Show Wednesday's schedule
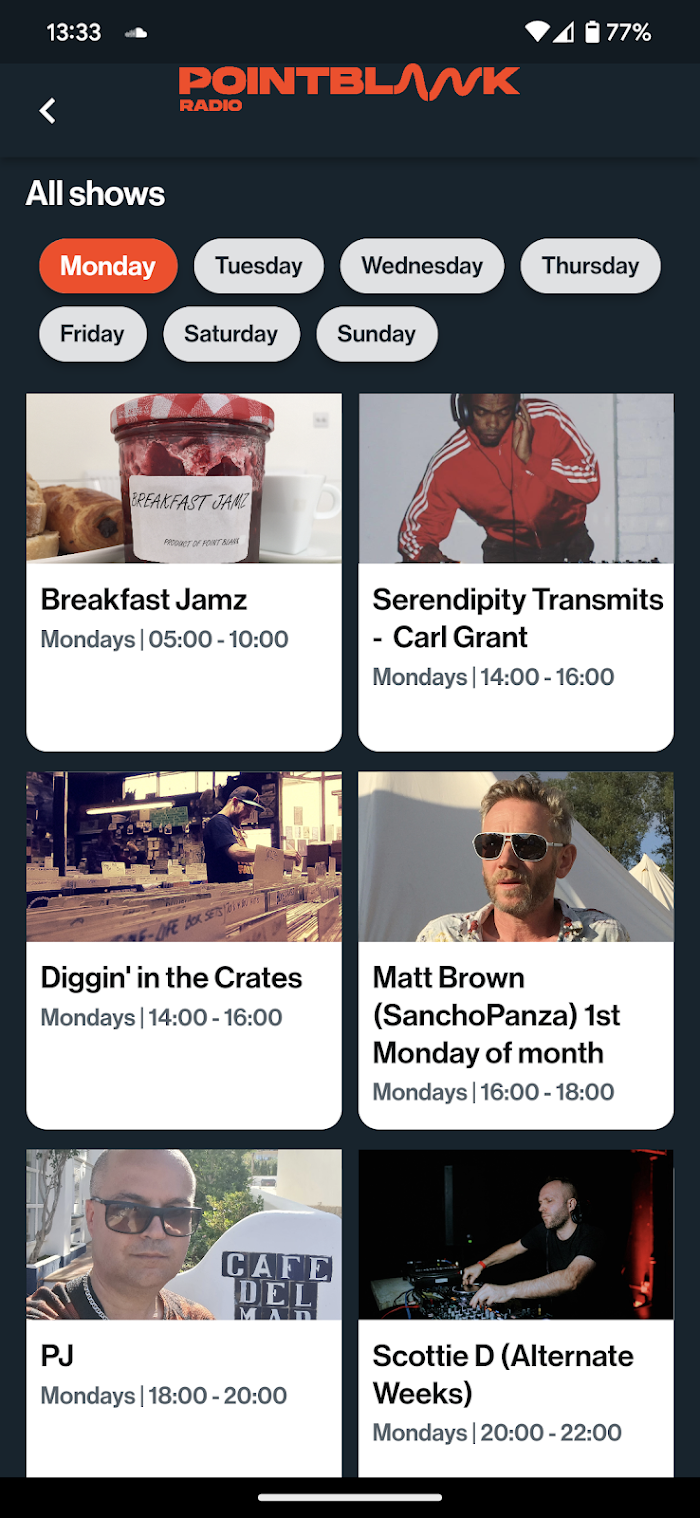The image size is (700, 1518). tap(422, 266)
